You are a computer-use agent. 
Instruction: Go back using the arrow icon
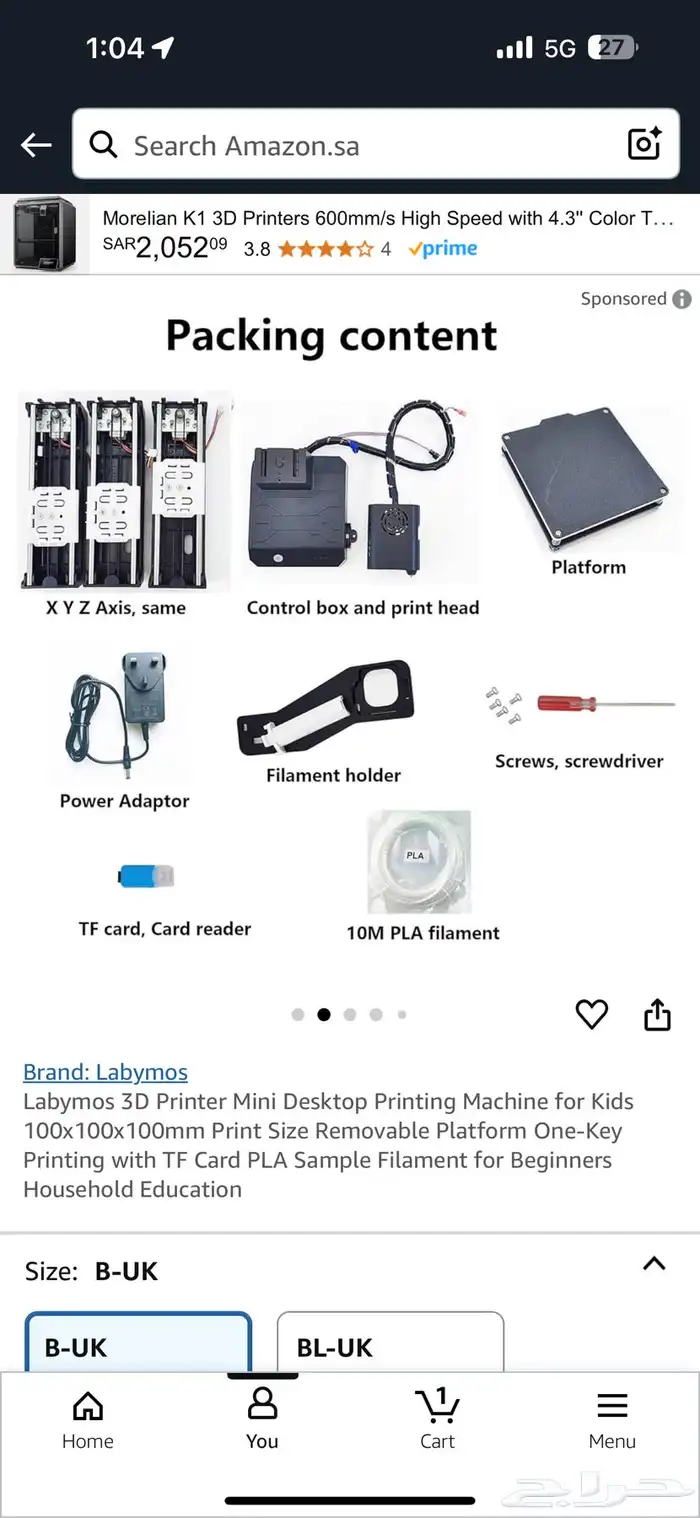click(x=36, y=146)
